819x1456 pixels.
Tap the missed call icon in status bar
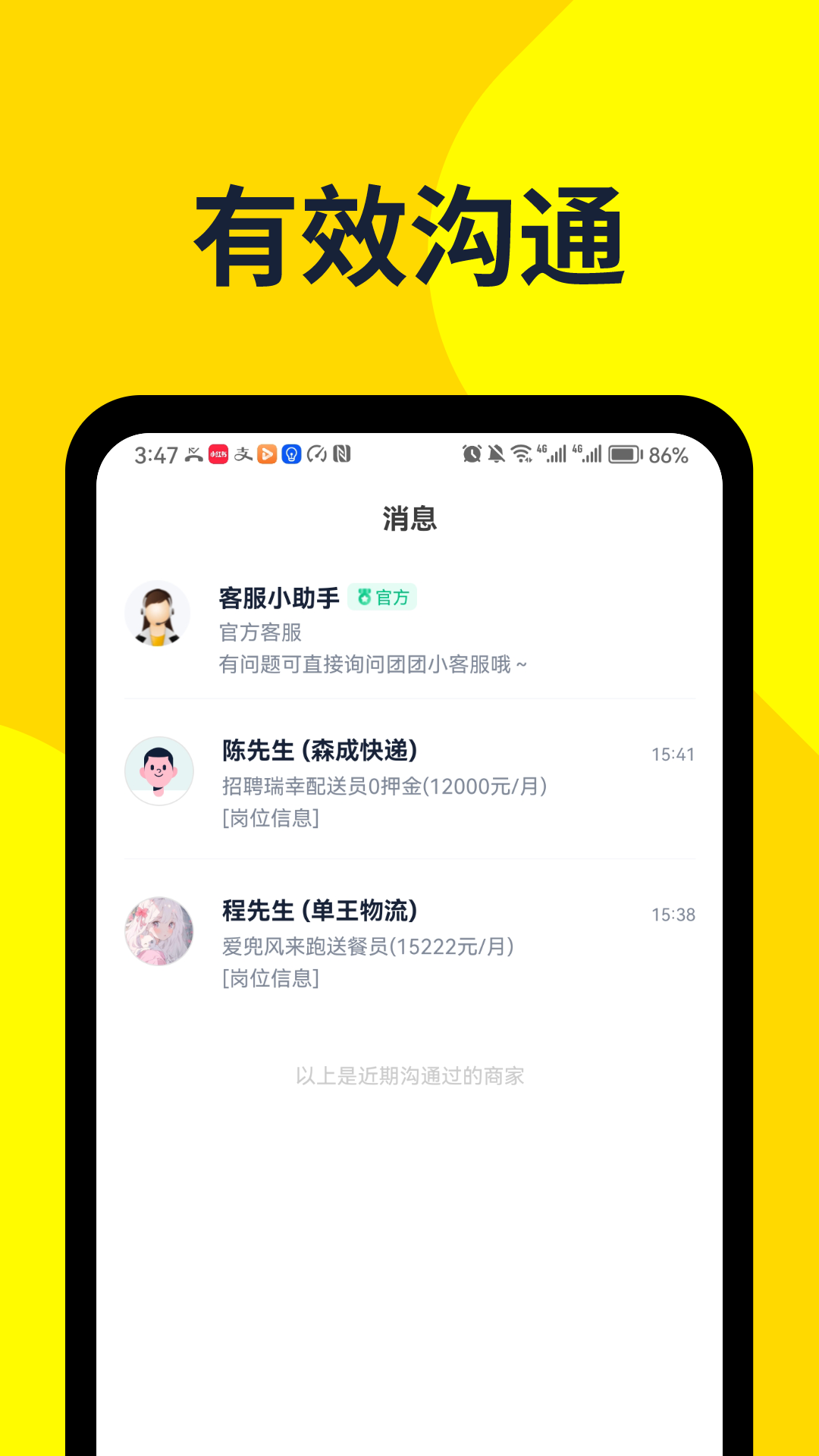click(x=192, y=455)
